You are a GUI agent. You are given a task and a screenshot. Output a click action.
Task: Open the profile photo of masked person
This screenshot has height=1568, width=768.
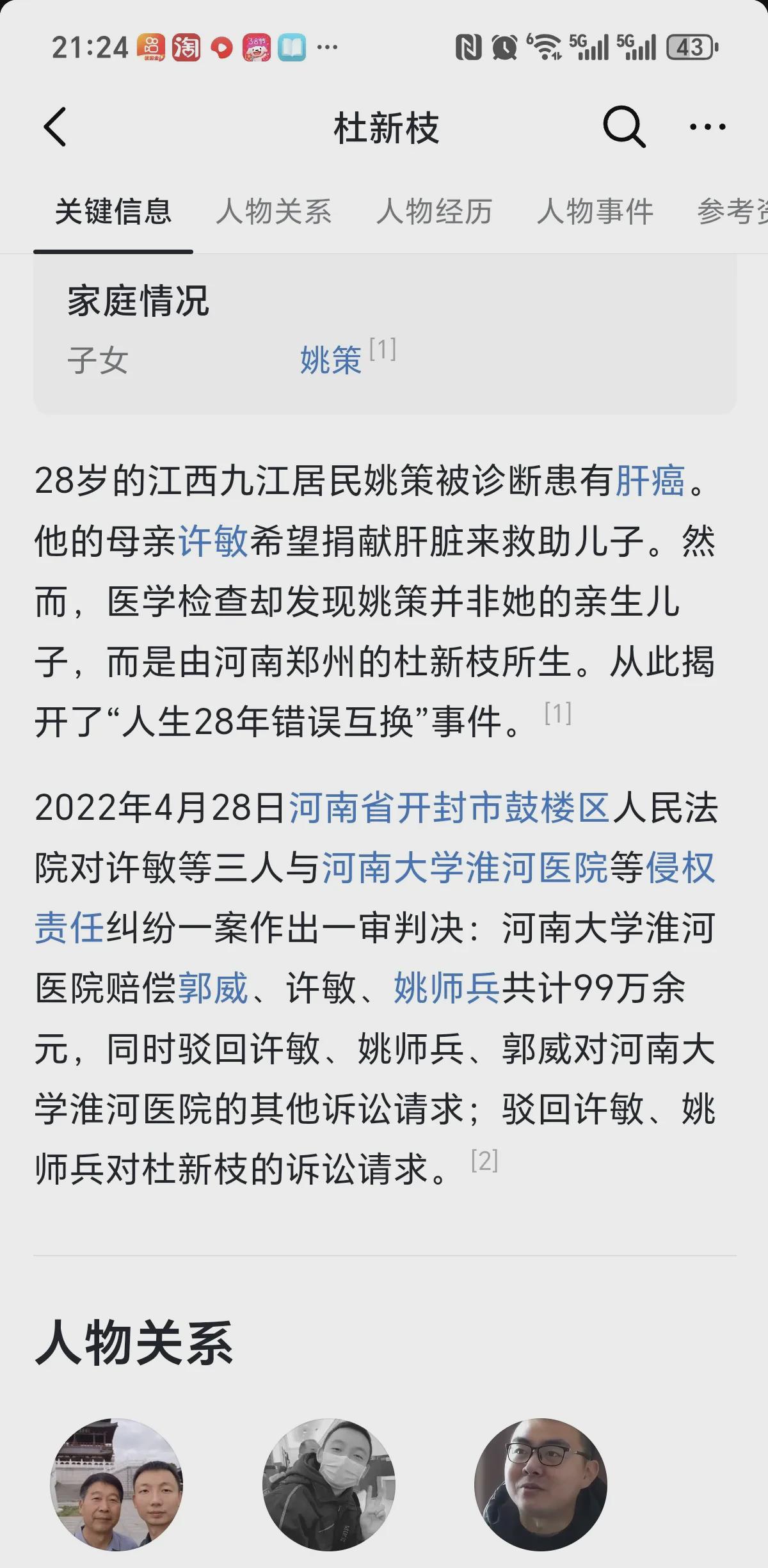(x=329, y=1485)
